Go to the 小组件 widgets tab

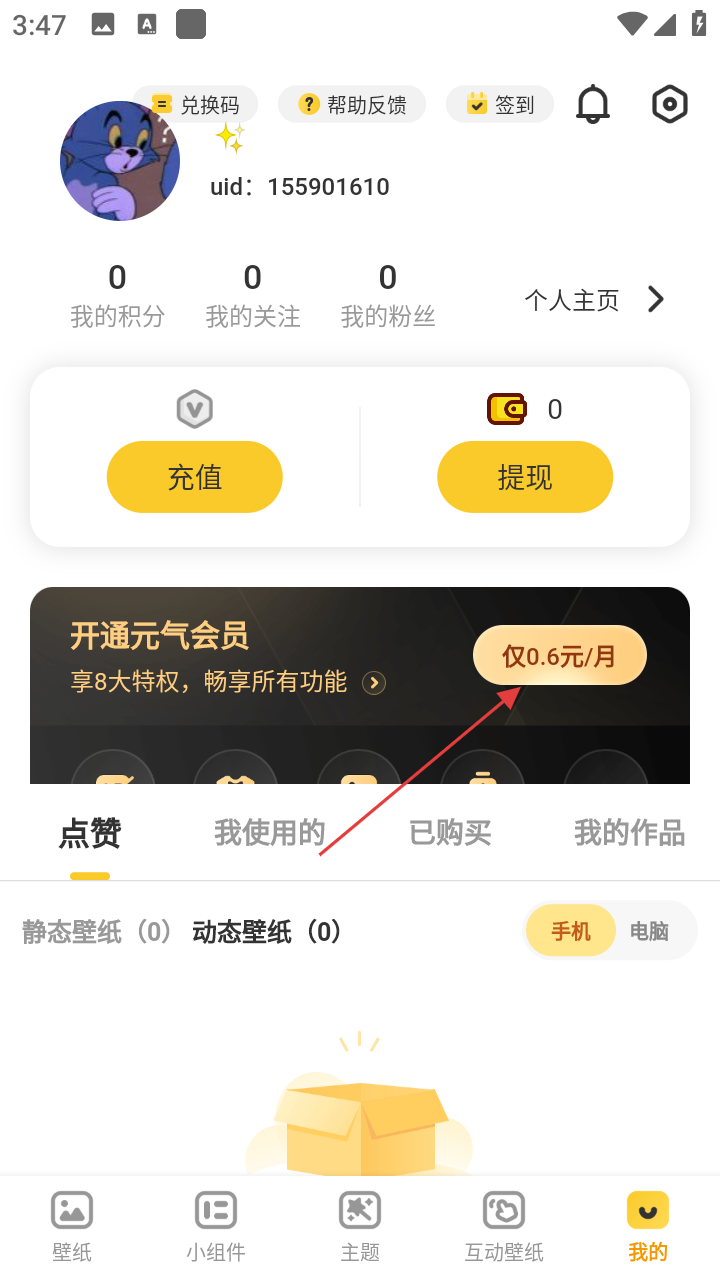tap(215, 1226)
